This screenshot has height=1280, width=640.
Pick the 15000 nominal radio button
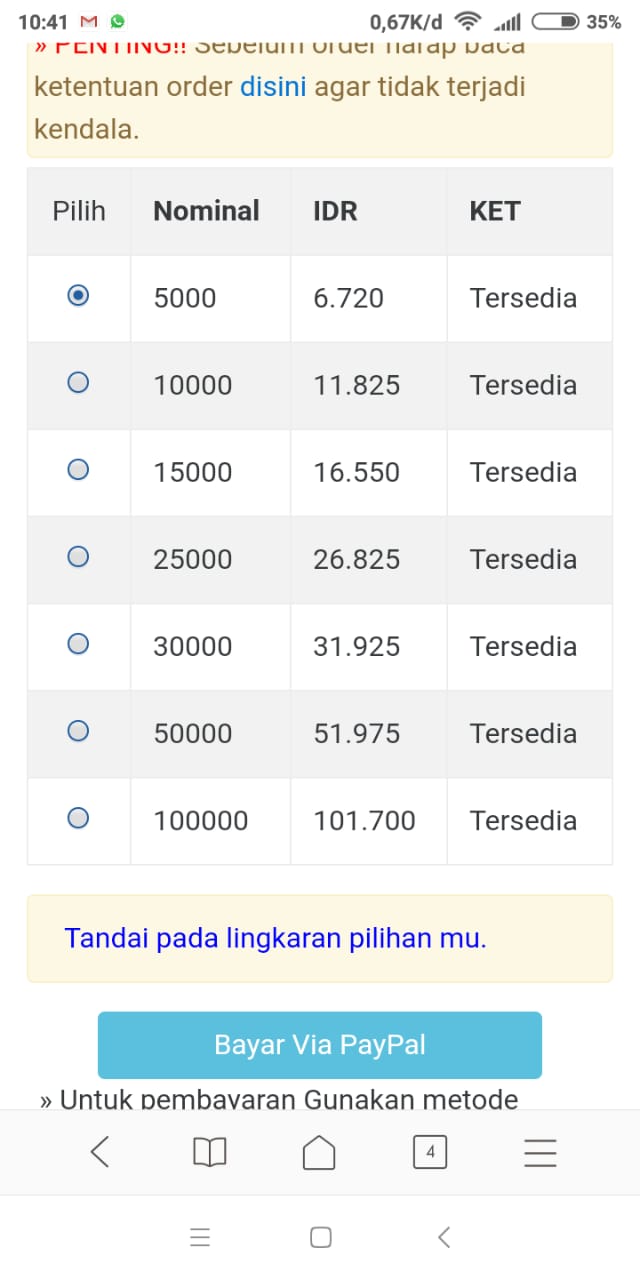[78, 469]
